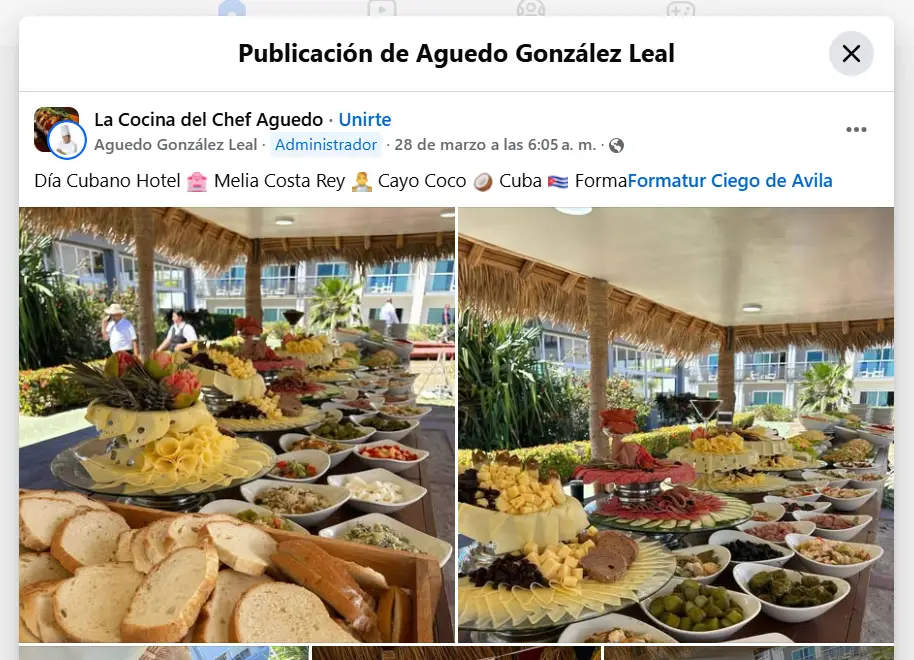Open the Formatur Ciego de Avila link
914x660 pixels.
tap(730, 181)
